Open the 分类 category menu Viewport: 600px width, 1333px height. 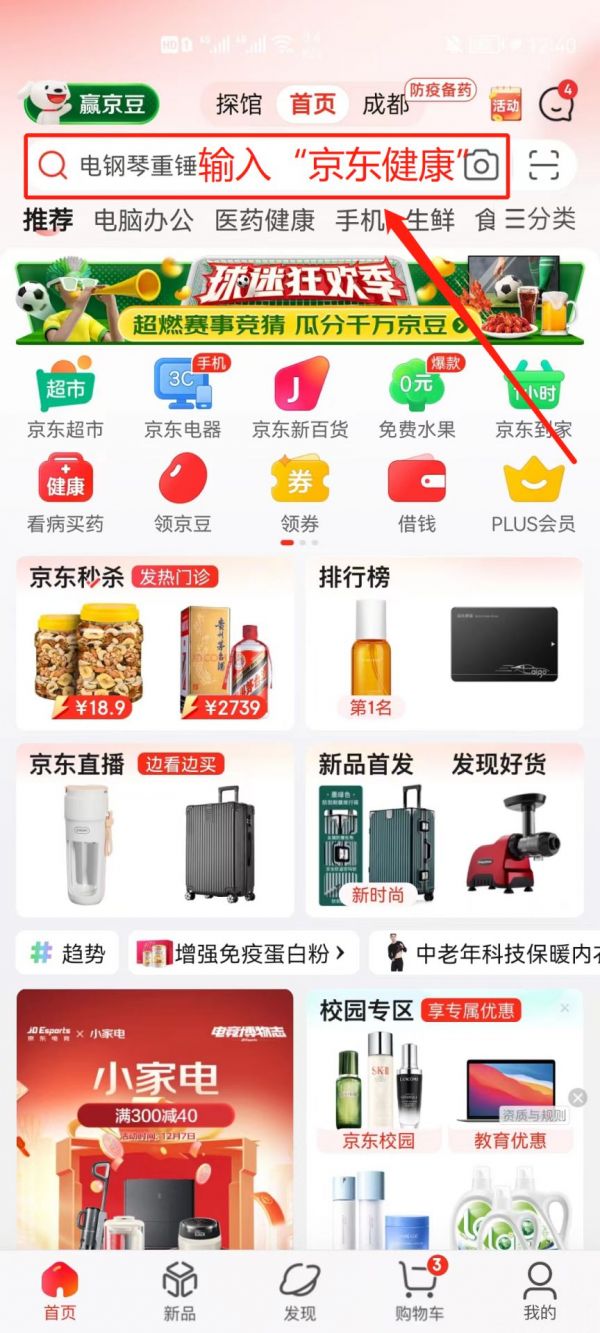(540, 219)
